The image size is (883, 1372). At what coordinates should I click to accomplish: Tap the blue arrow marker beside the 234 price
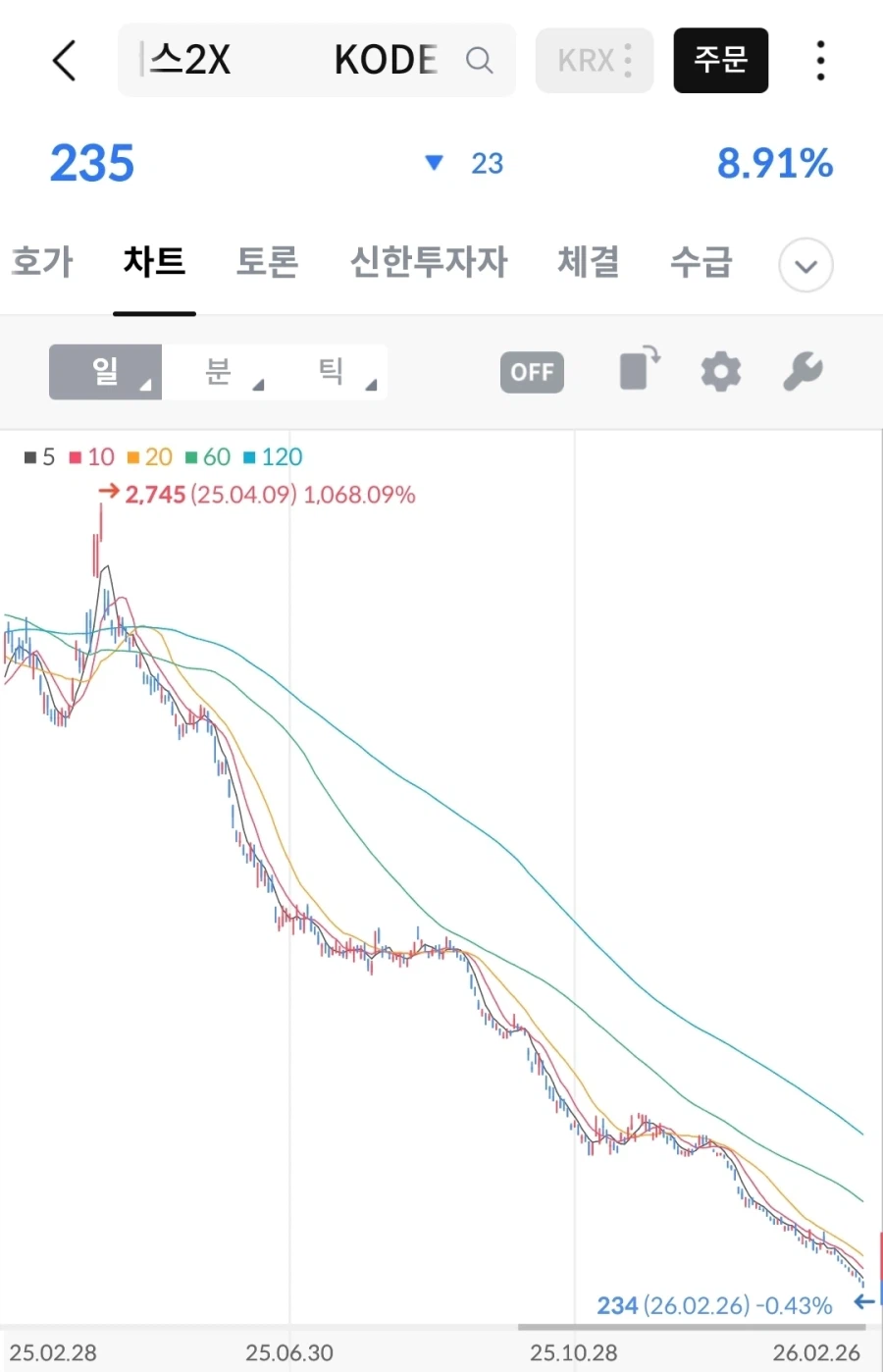click(863, 1302)
